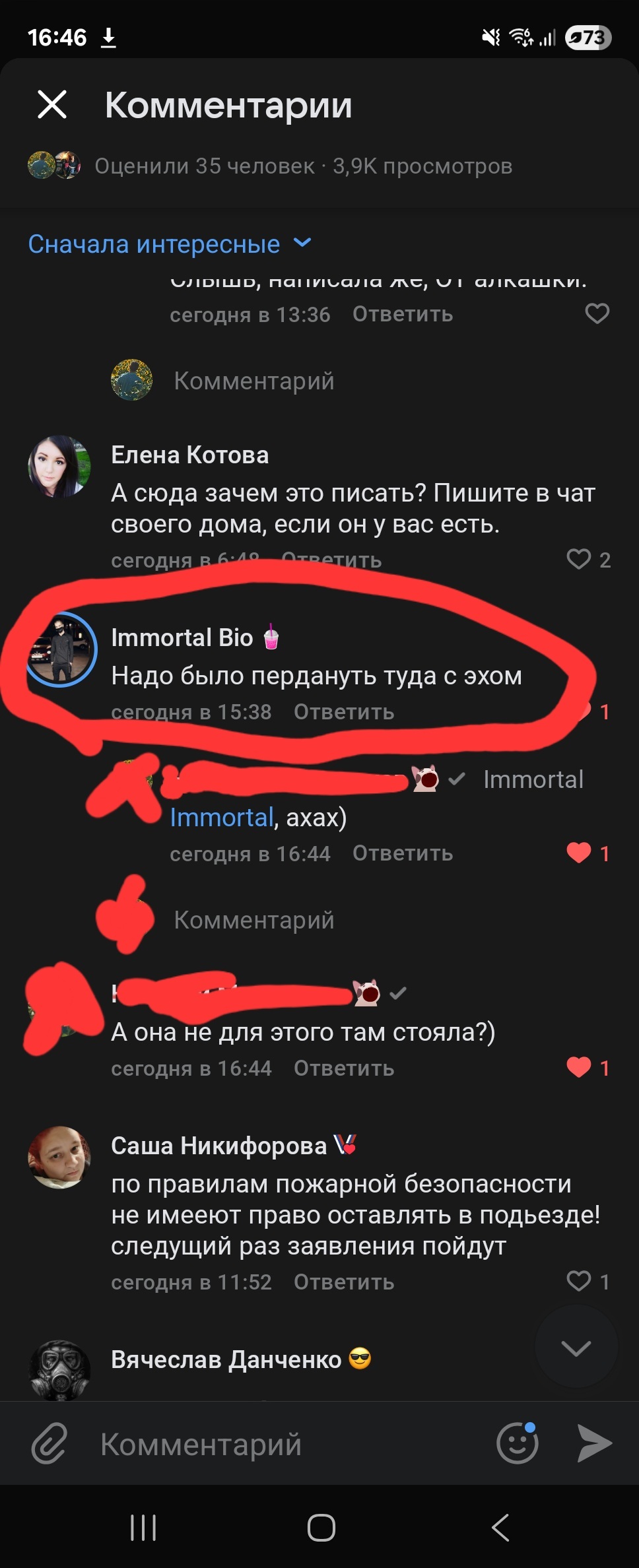Viewport: 639px width, 1568px height.
Task: Attach a file to the comment
Action: pos(50,1443)
